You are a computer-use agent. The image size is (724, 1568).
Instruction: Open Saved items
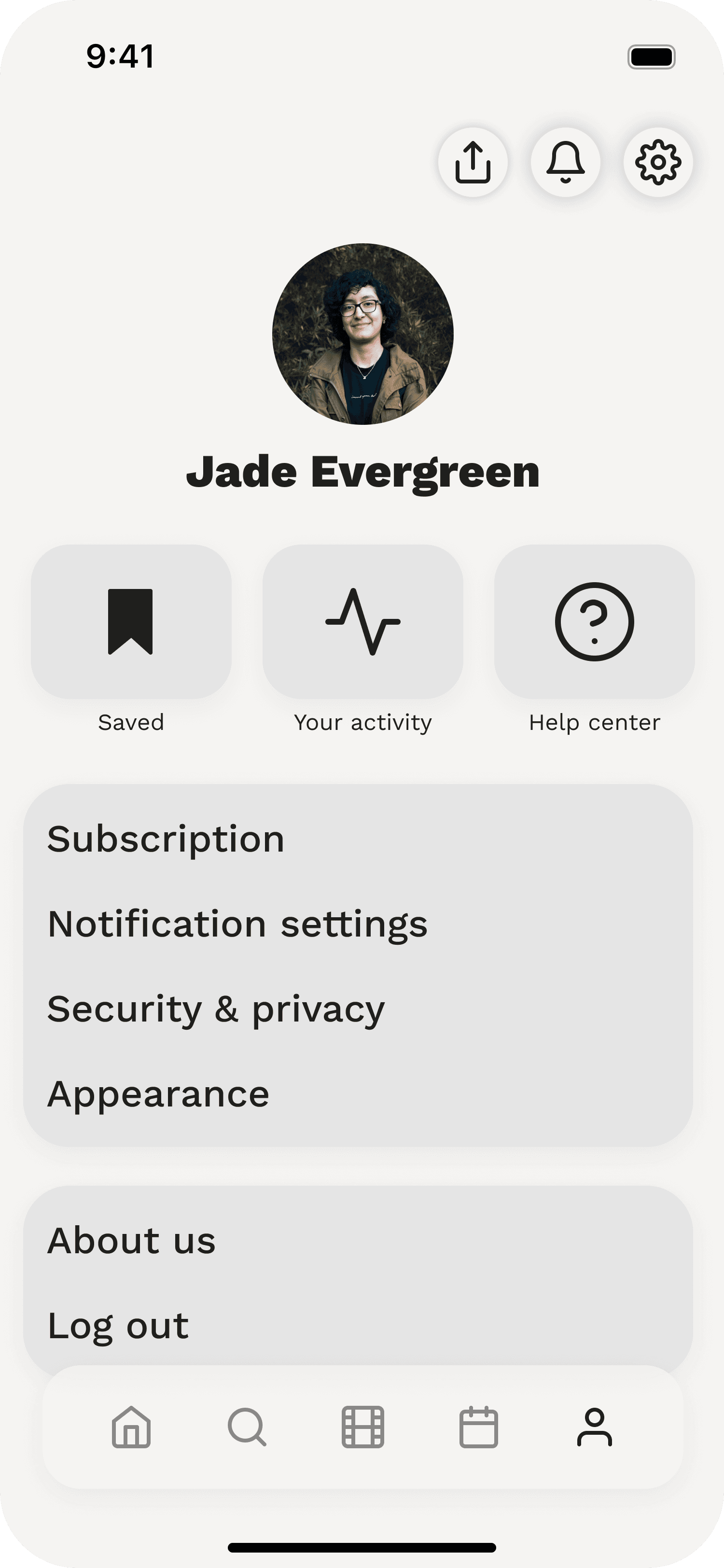tap(131, 621)
